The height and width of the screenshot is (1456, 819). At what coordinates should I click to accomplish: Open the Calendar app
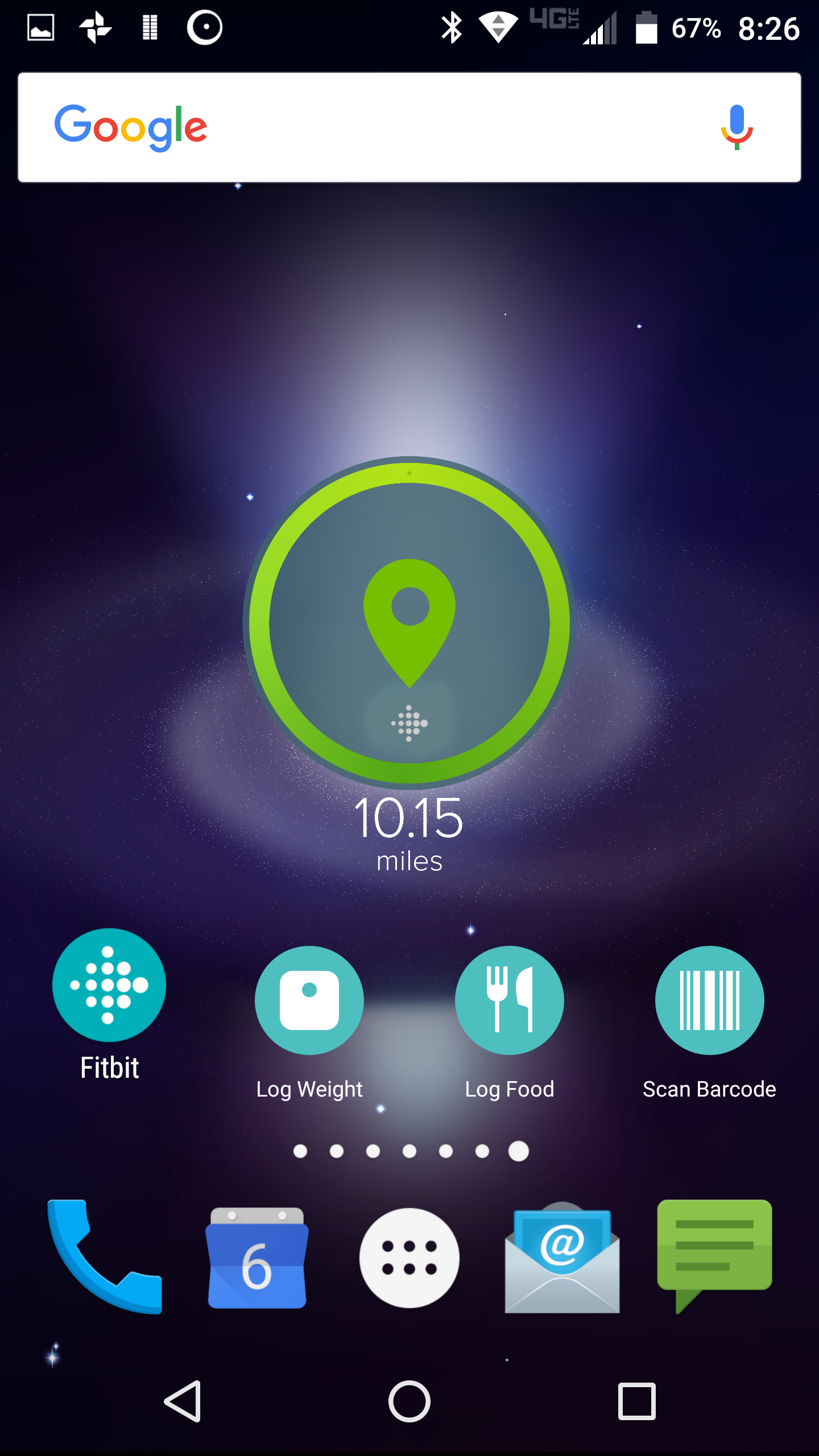257,1257
